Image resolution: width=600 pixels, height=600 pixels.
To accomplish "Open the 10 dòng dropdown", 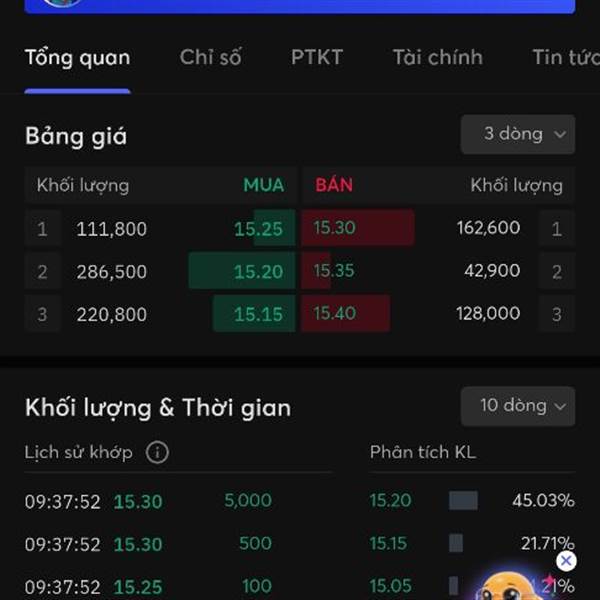I will pyautogui.click(x=517, y=406).
